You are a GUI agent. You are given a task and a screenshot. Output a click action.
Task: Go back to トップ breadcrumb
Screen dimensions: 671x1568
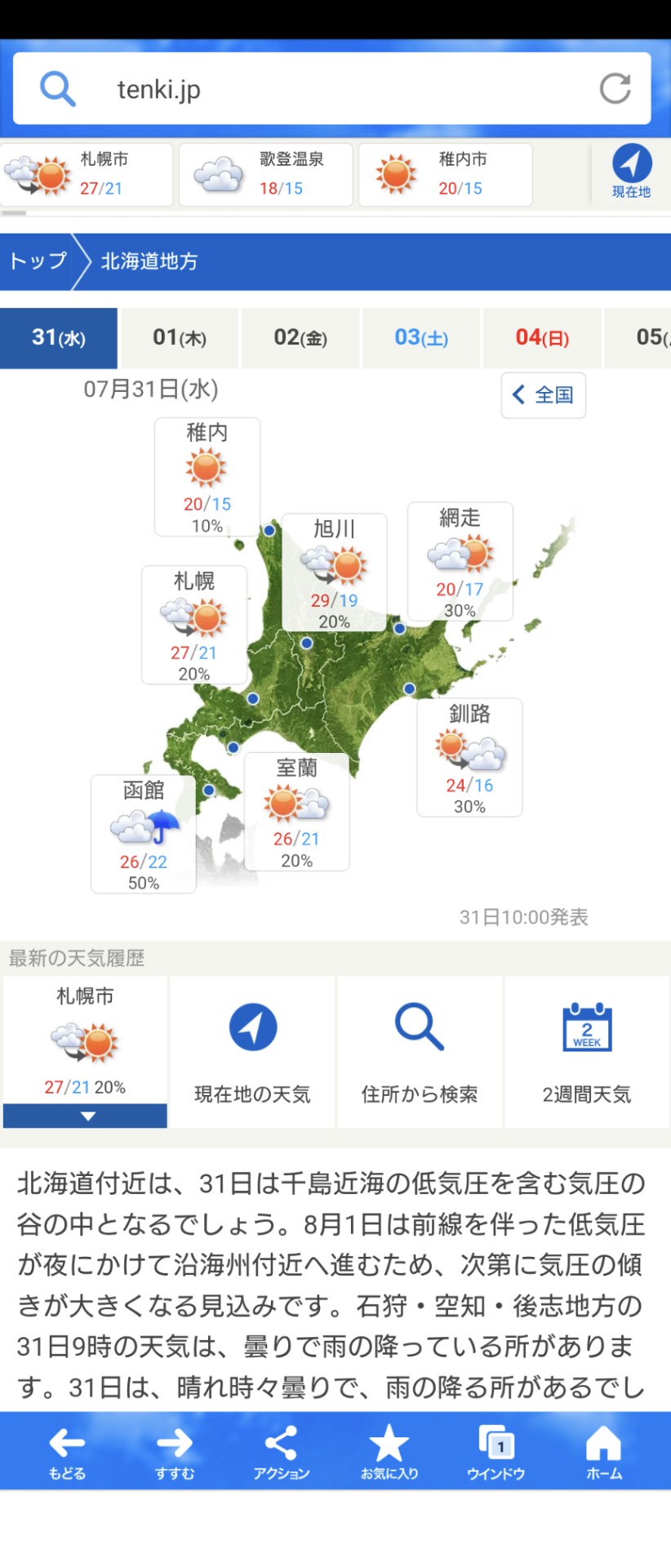coord(38,261)
